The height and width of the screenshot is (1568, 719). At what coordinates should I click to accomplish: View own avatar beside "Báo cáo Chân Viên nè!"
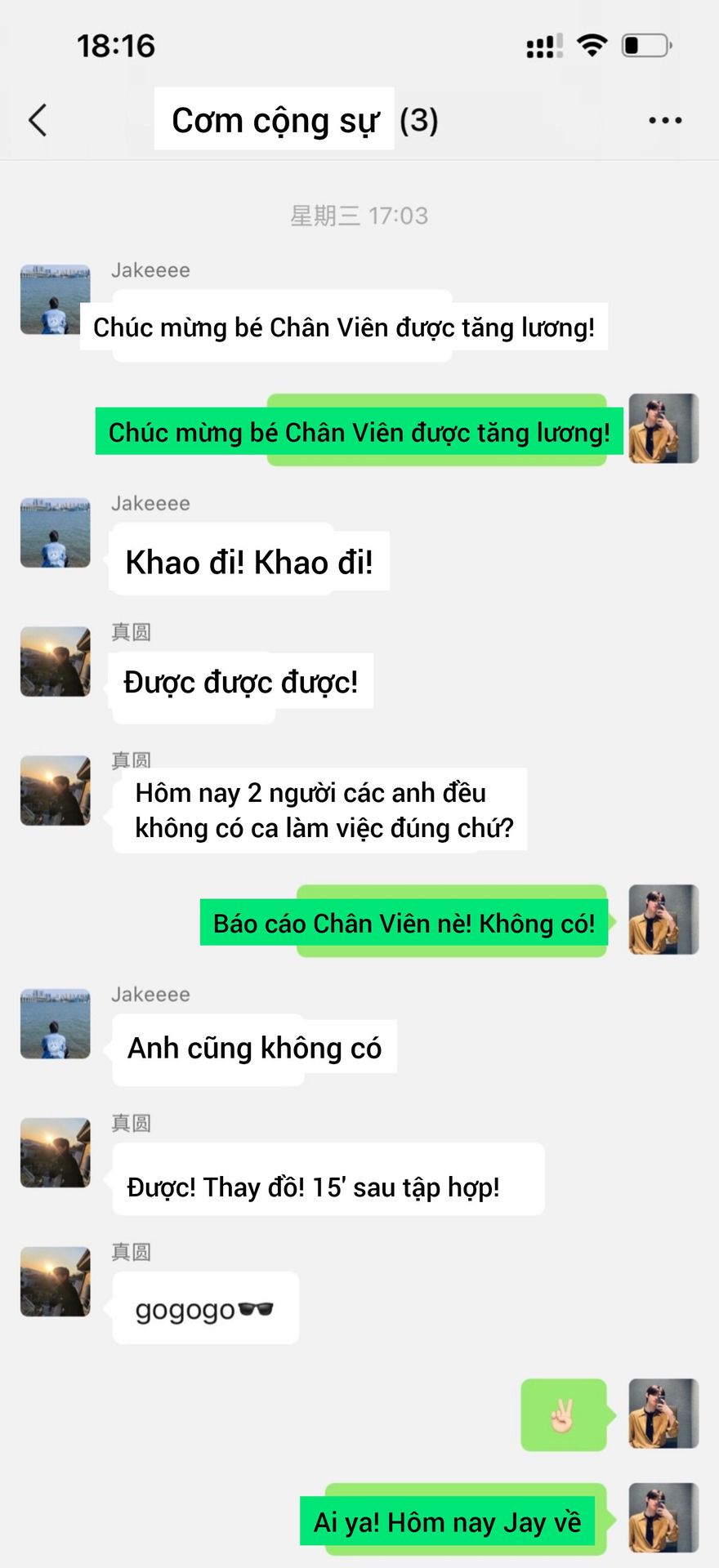pos(663,920)
